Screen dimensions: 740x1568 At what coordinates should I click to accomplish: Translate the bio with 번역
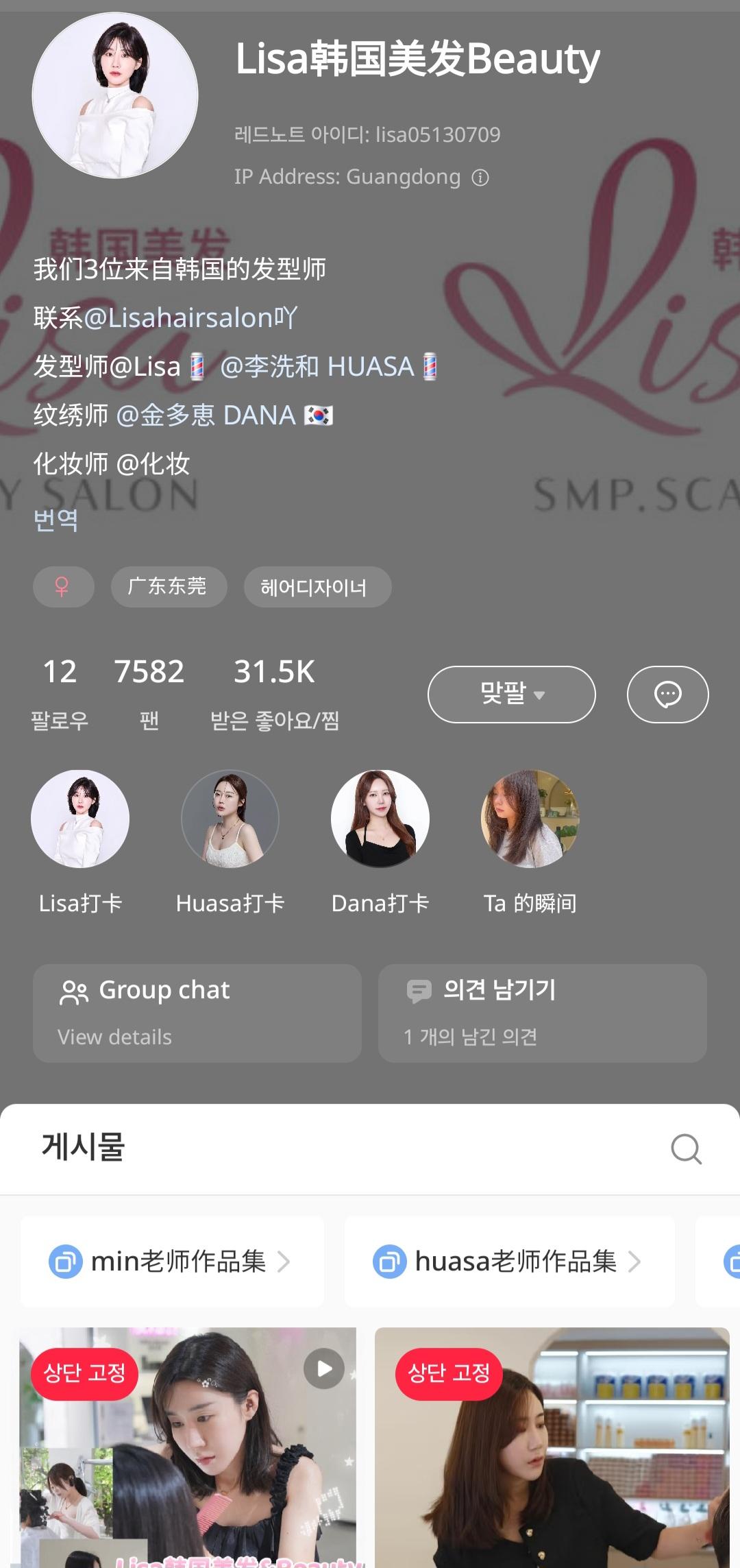(x=56, y=520)
